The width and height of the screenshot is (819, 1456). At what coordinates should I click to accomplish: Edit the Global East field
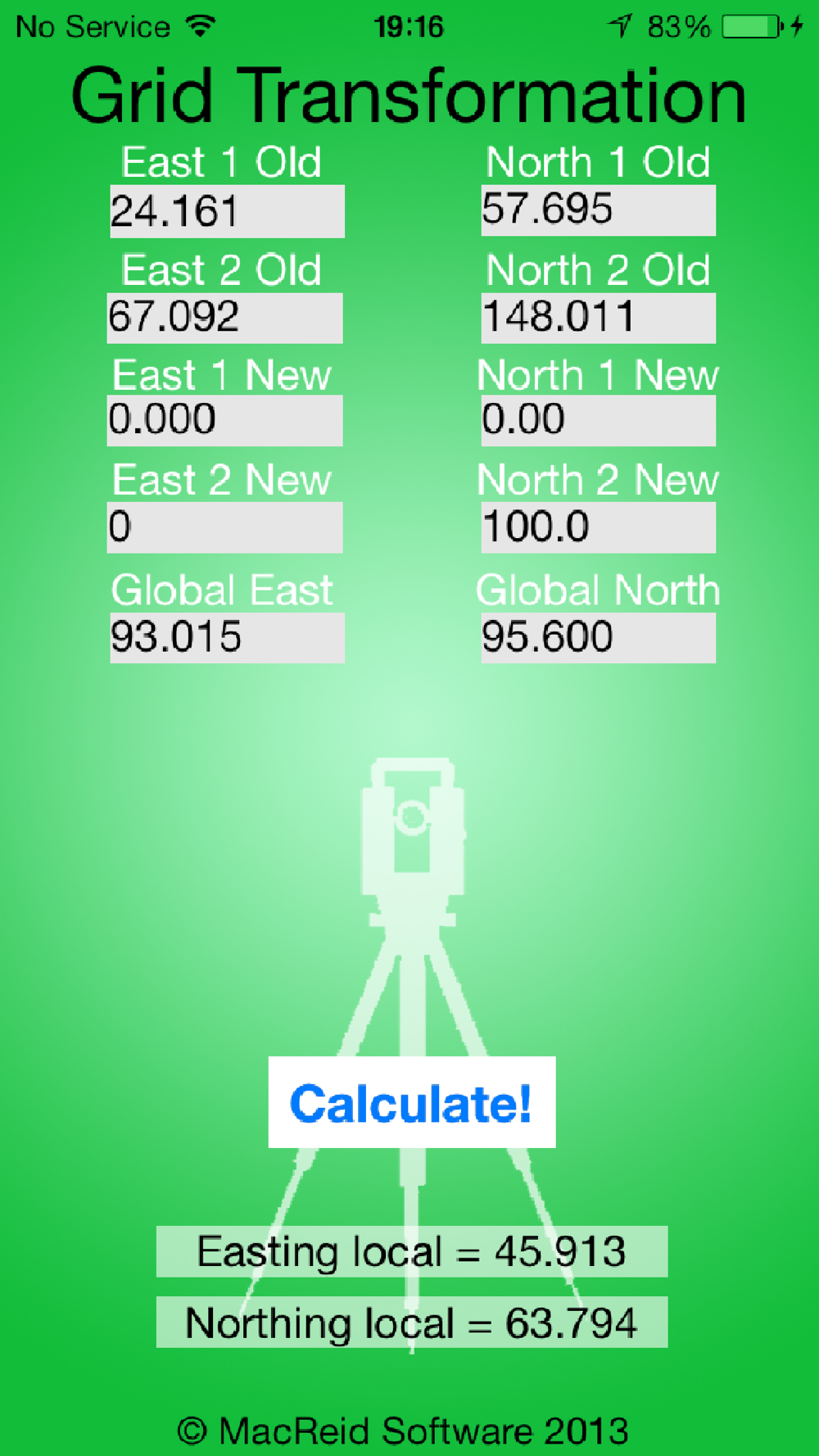tap(227, 638)
